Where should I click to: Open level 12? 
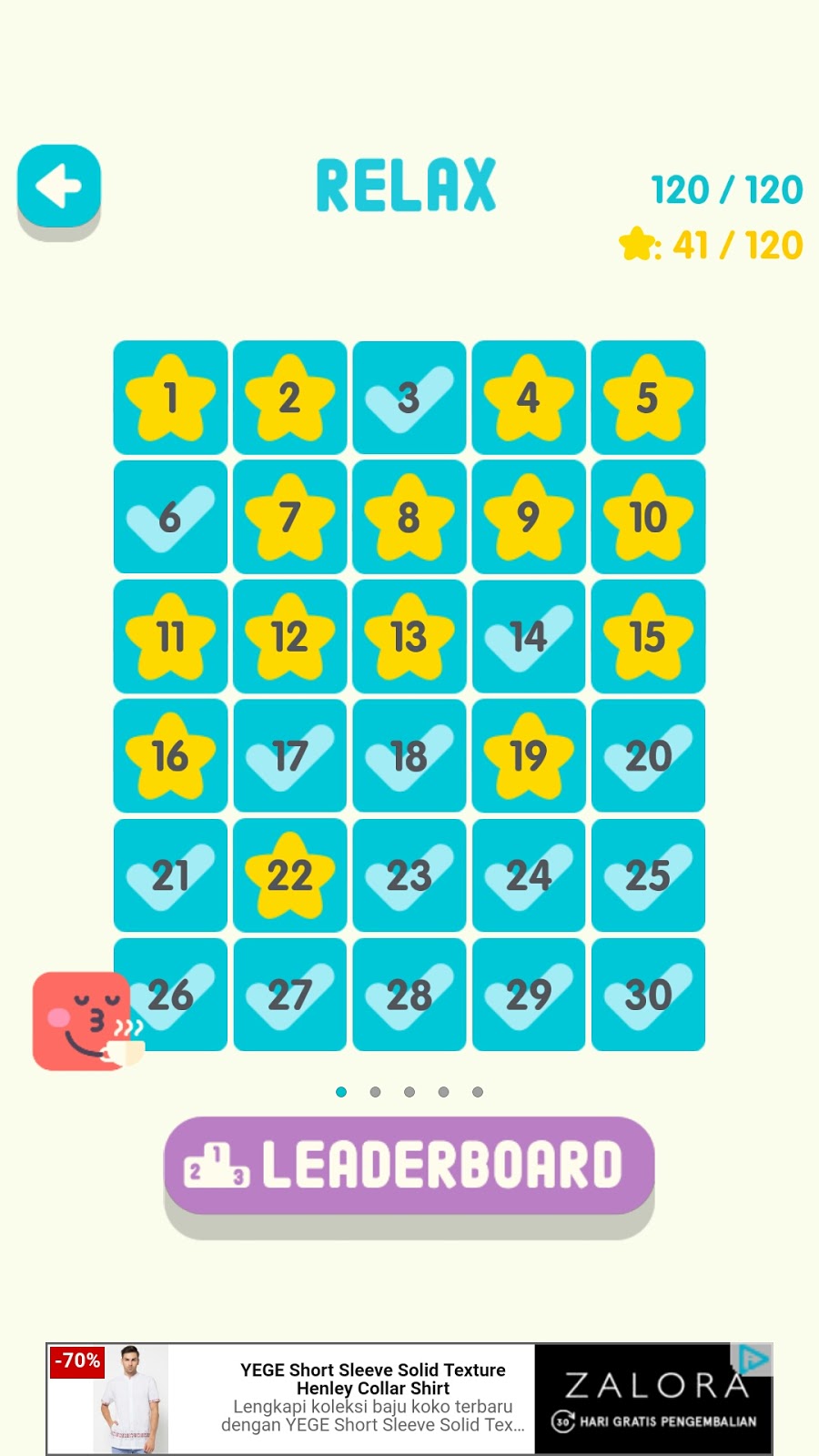289,636
